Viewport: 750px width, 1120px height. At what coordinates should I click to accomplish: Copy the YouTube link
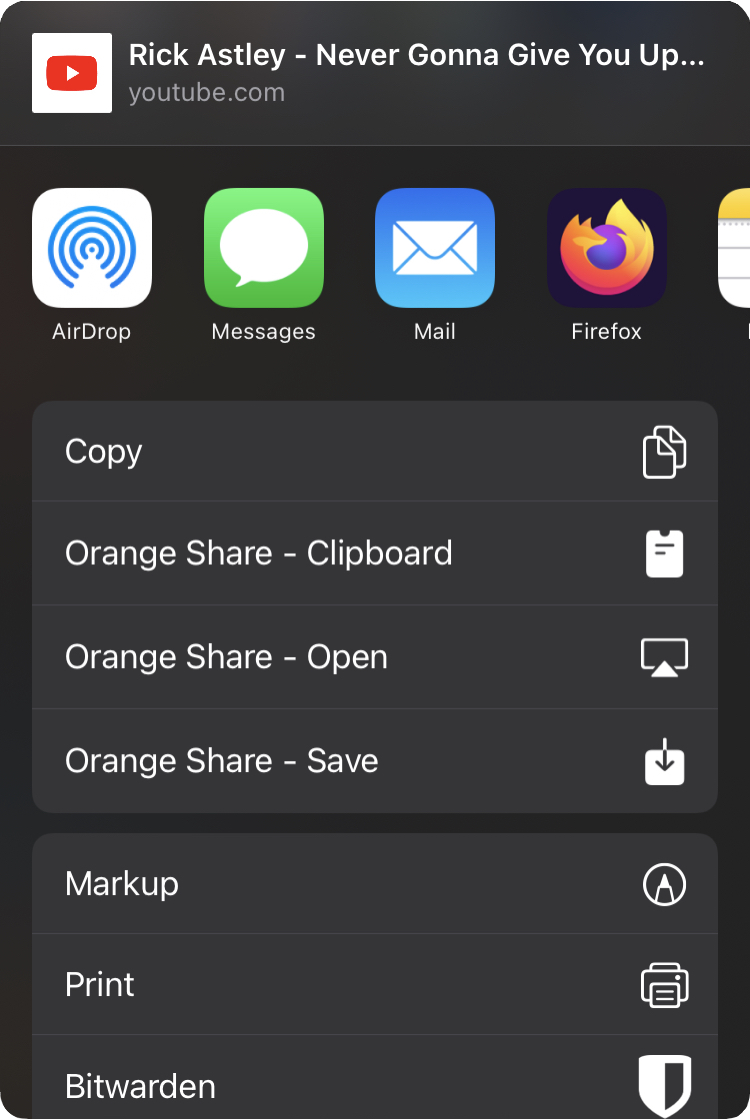click(x=375, y=452)
